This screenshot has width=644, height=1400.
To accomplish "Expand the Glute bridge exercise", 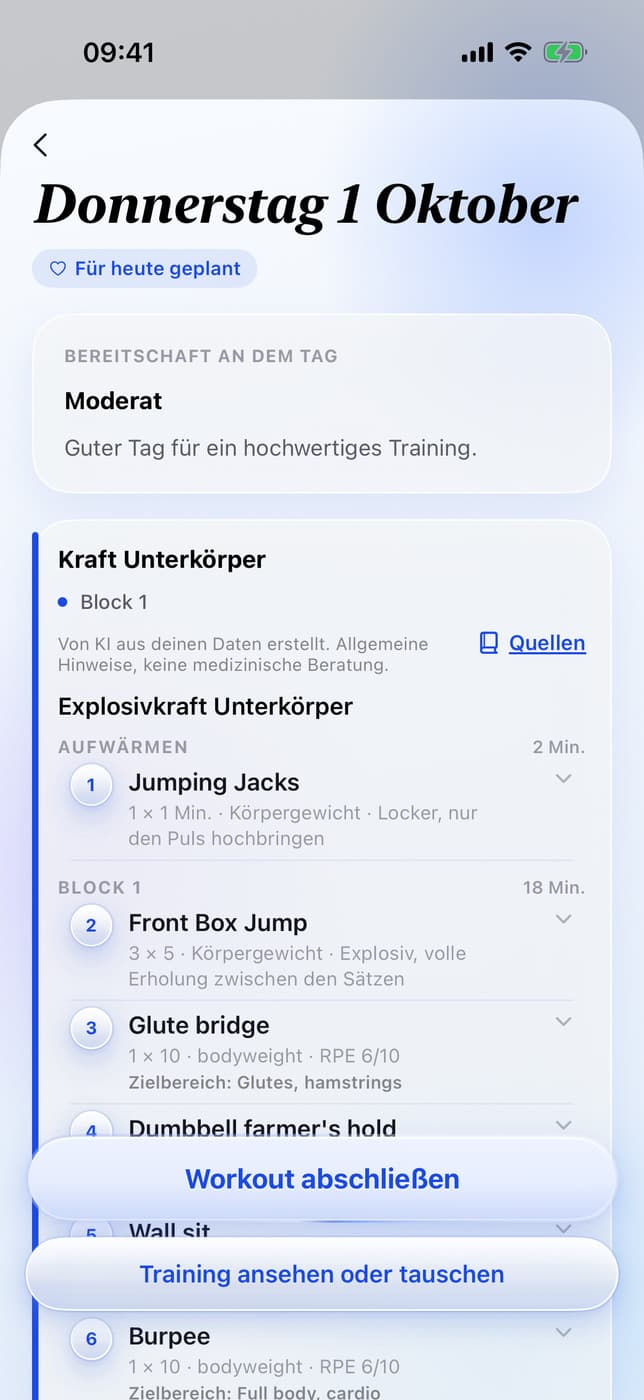I will [564, 1021].
